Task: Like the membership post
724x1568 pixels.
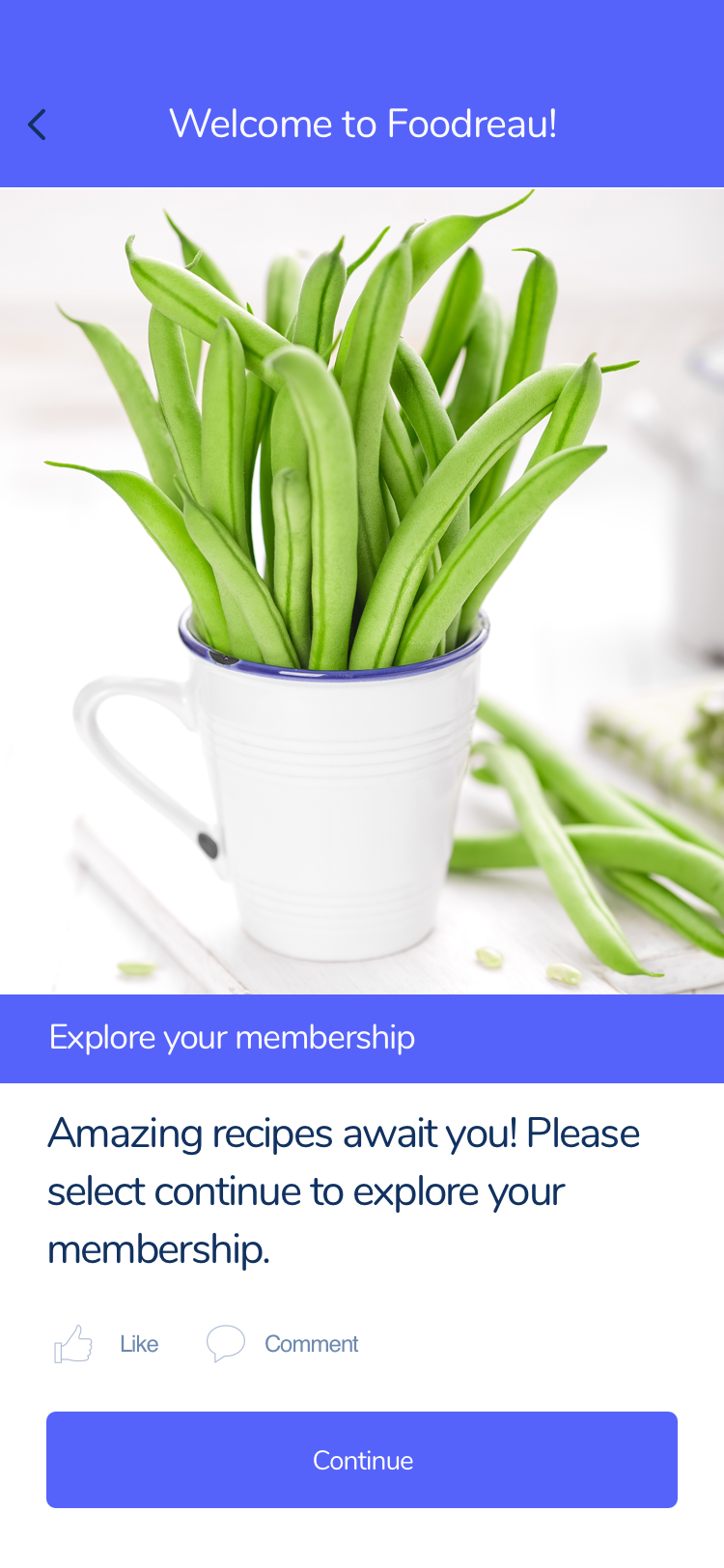Action: tap(105, 1343)
